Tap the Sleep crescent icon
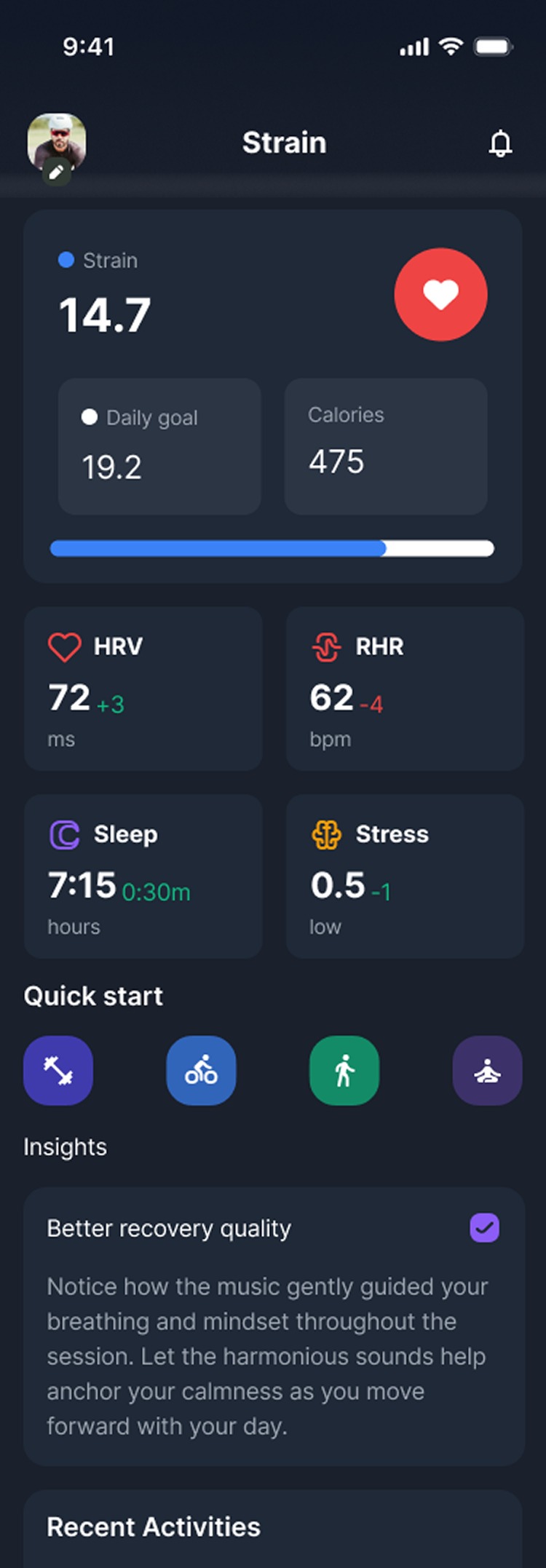The width and height of the screenshot is (546, 1568). [x=65, y=834]
